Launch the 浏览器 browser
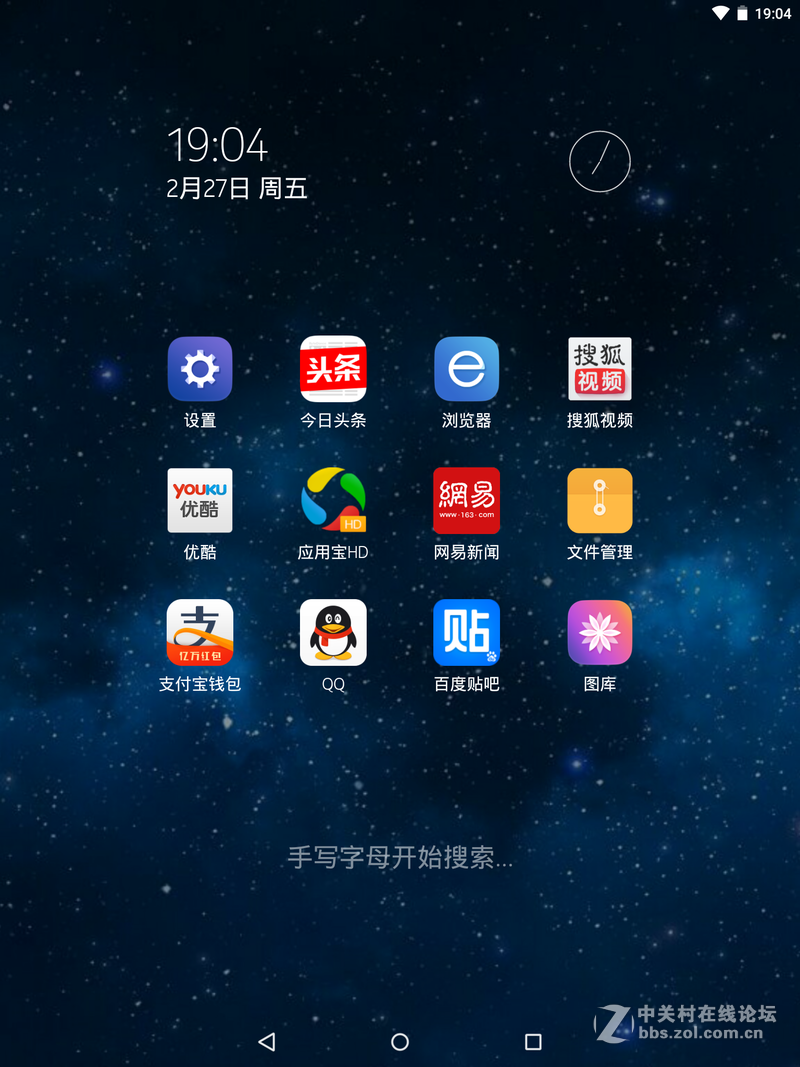Screen dimensions: 800x1067 point(466,368)
